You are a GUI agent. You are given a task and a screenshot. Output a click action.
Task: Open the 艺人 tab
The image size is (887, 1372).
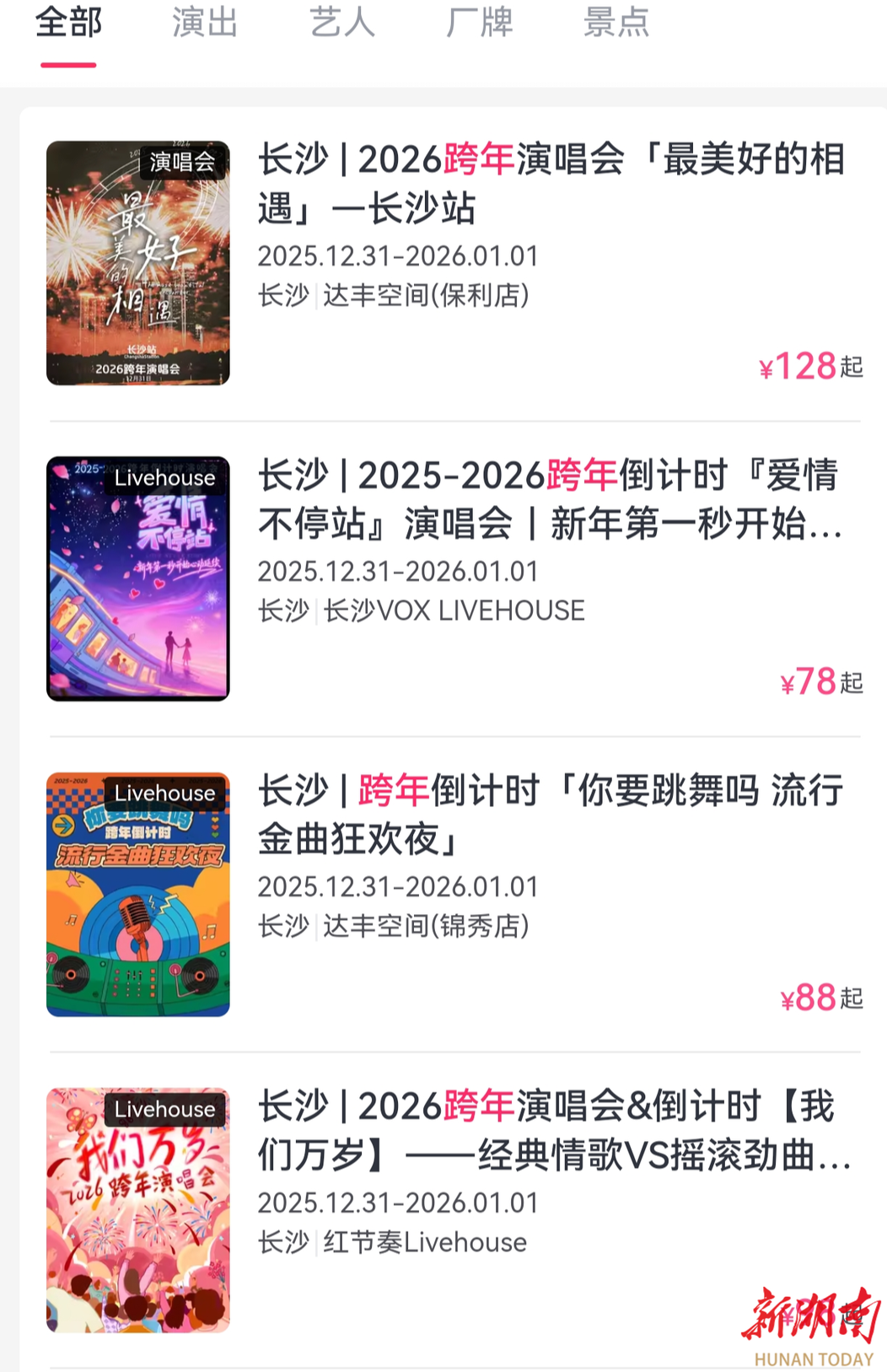(x=342, y=23)
